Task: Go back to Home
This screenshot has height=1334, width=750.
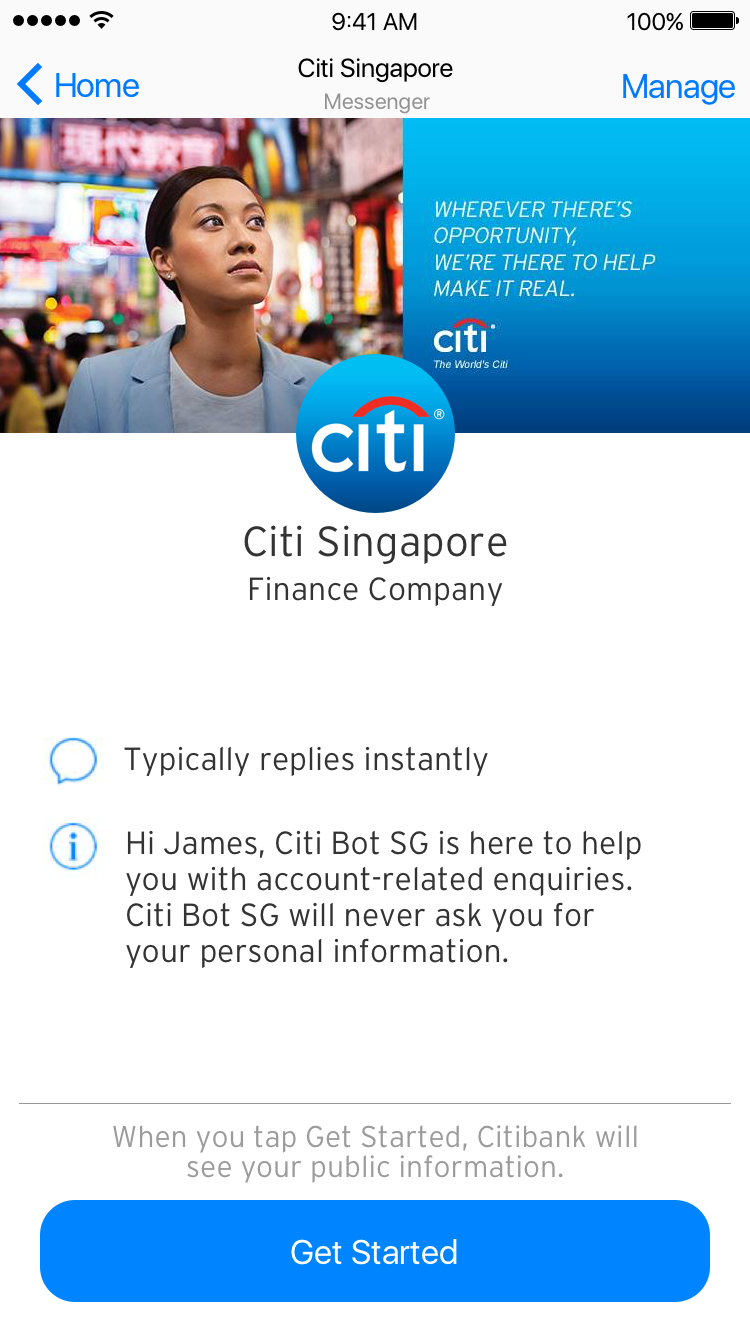Action: (x=78, y=86)
